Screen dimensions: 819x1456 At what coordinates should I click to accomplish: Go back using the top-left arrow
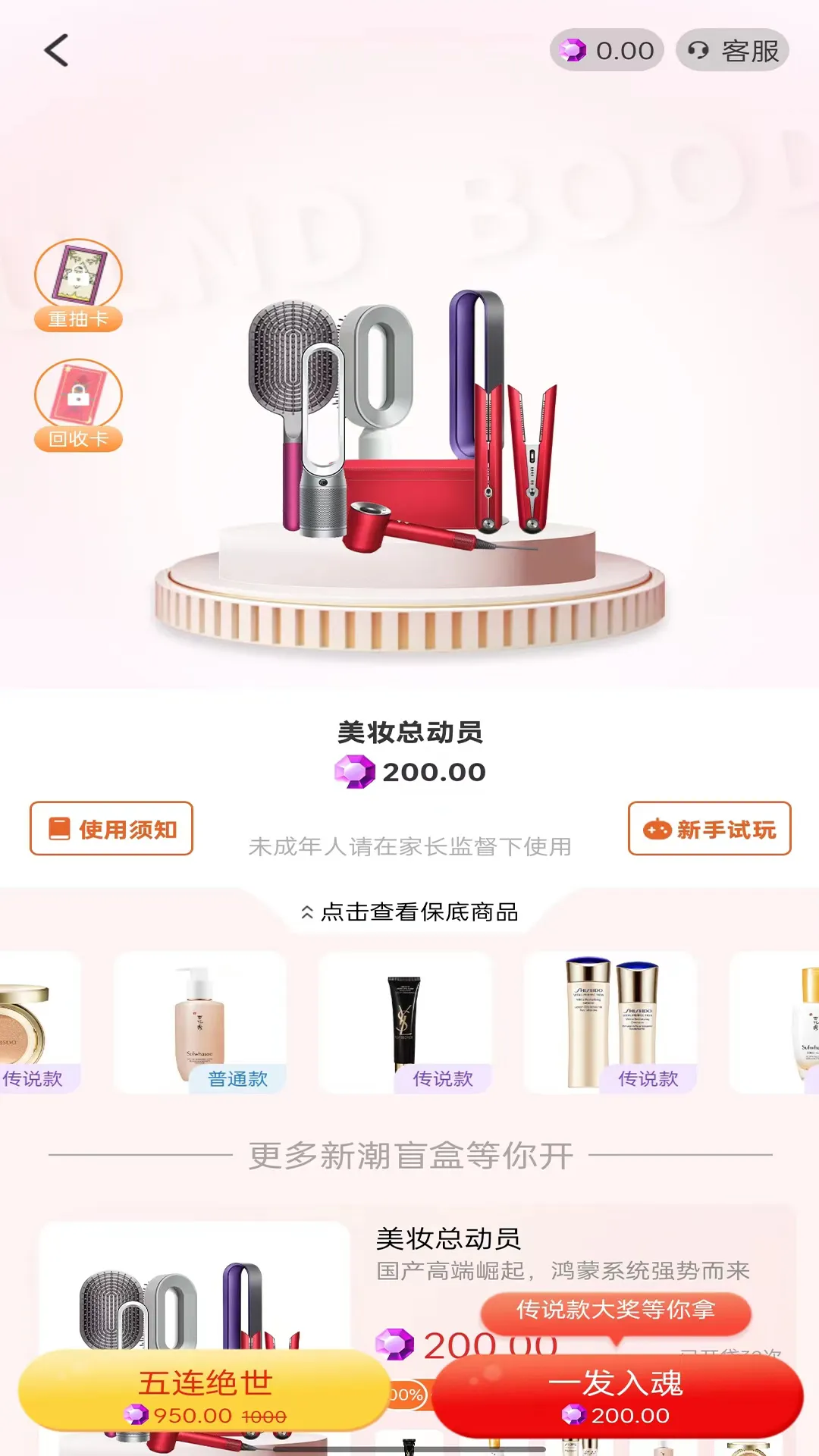coord(57,51)
